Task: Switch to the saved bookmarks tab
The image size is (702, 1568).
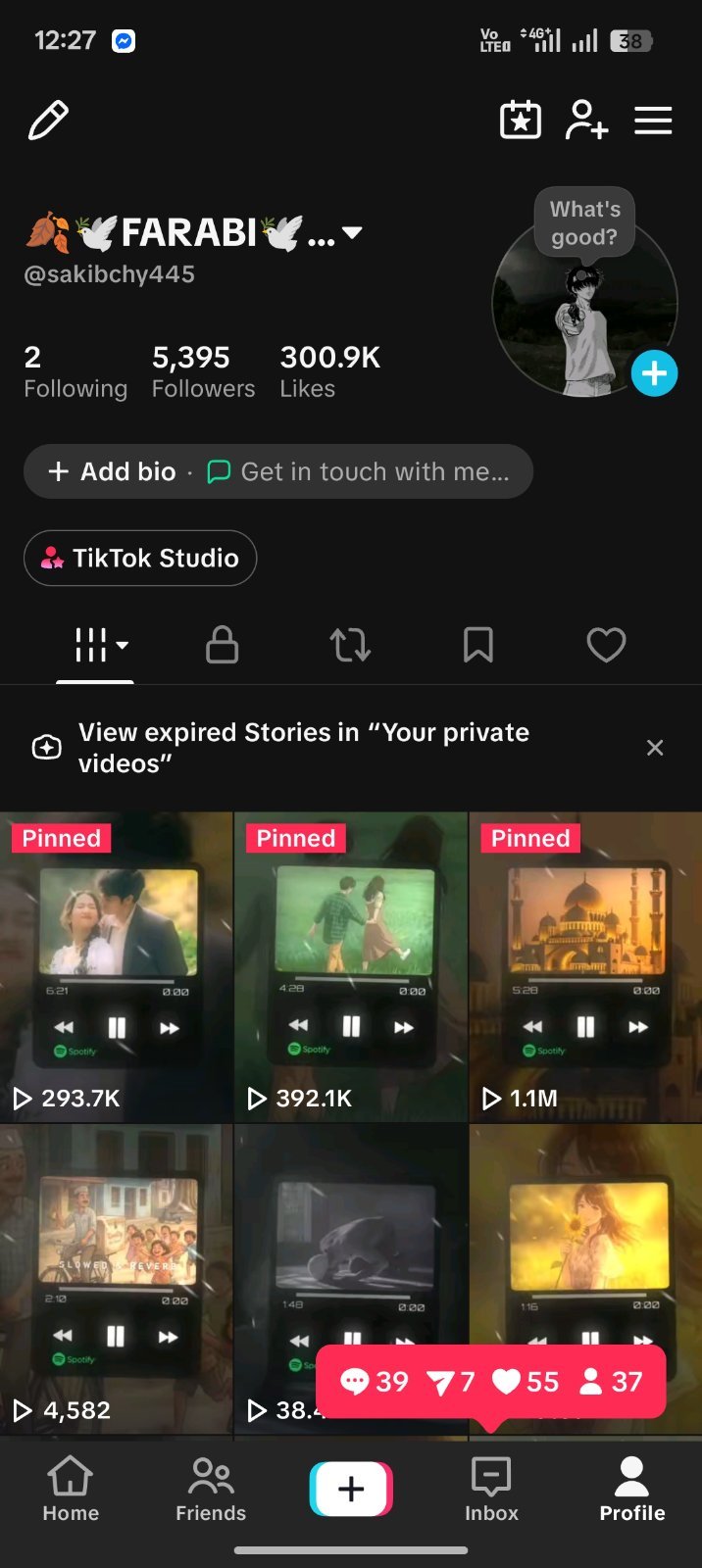Action: point(477,645)
